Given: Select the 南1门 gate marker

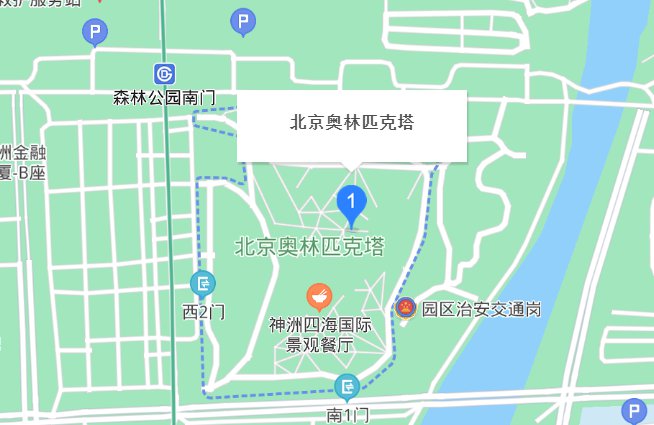Looking at the screenshot, I should click(x=347, y=385).
